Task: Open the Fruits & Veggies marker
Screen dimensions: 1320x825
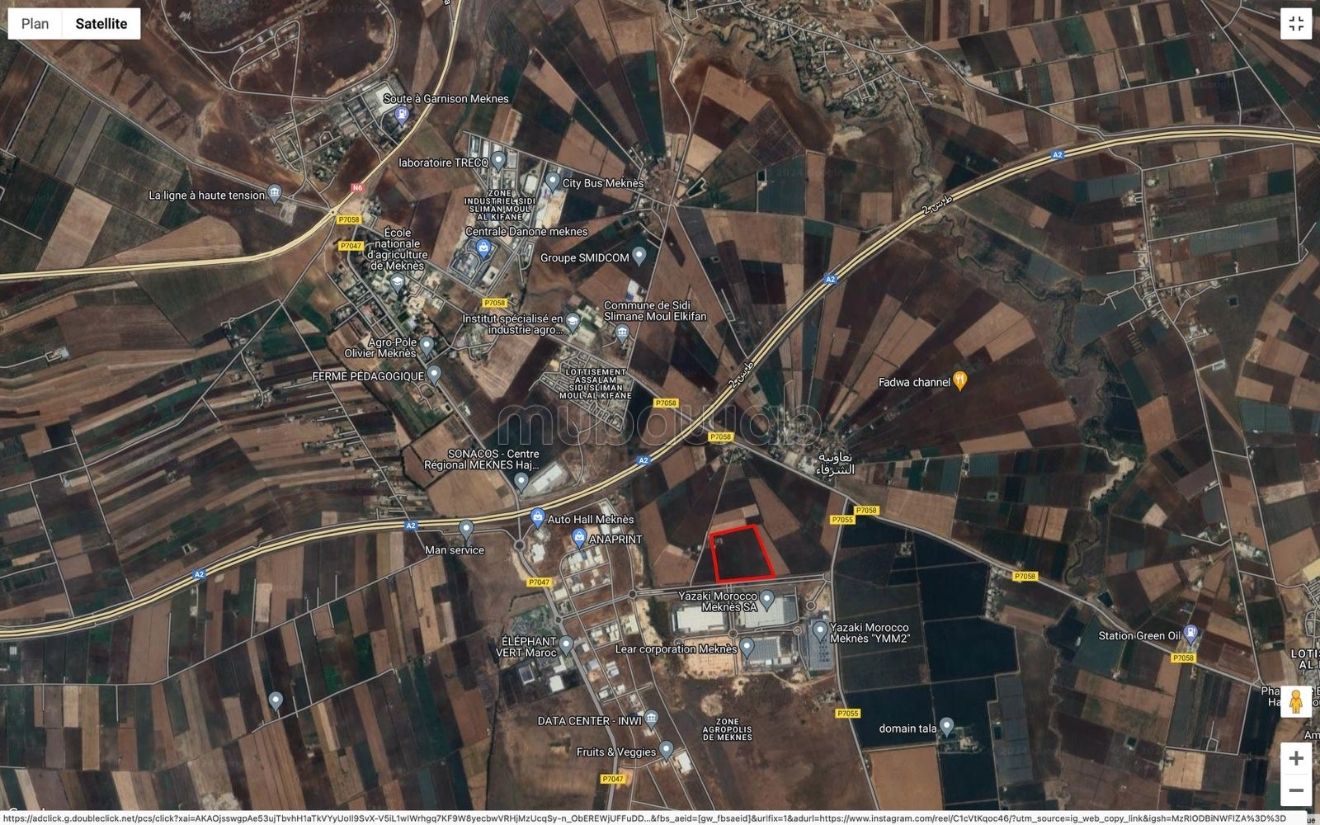Action: (x=666, y=749)
